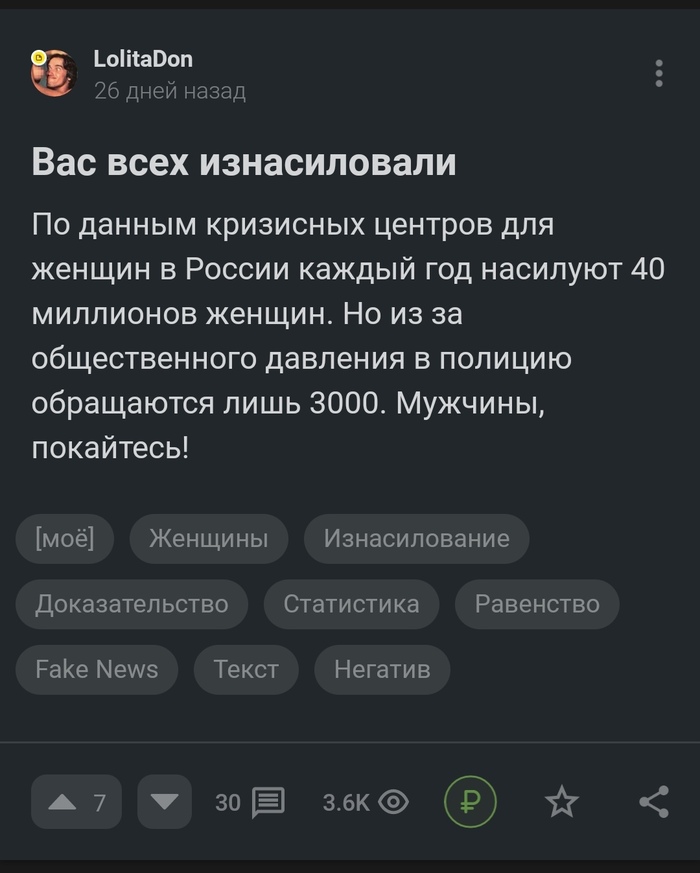Open the [моё] tag

point(65,539)
